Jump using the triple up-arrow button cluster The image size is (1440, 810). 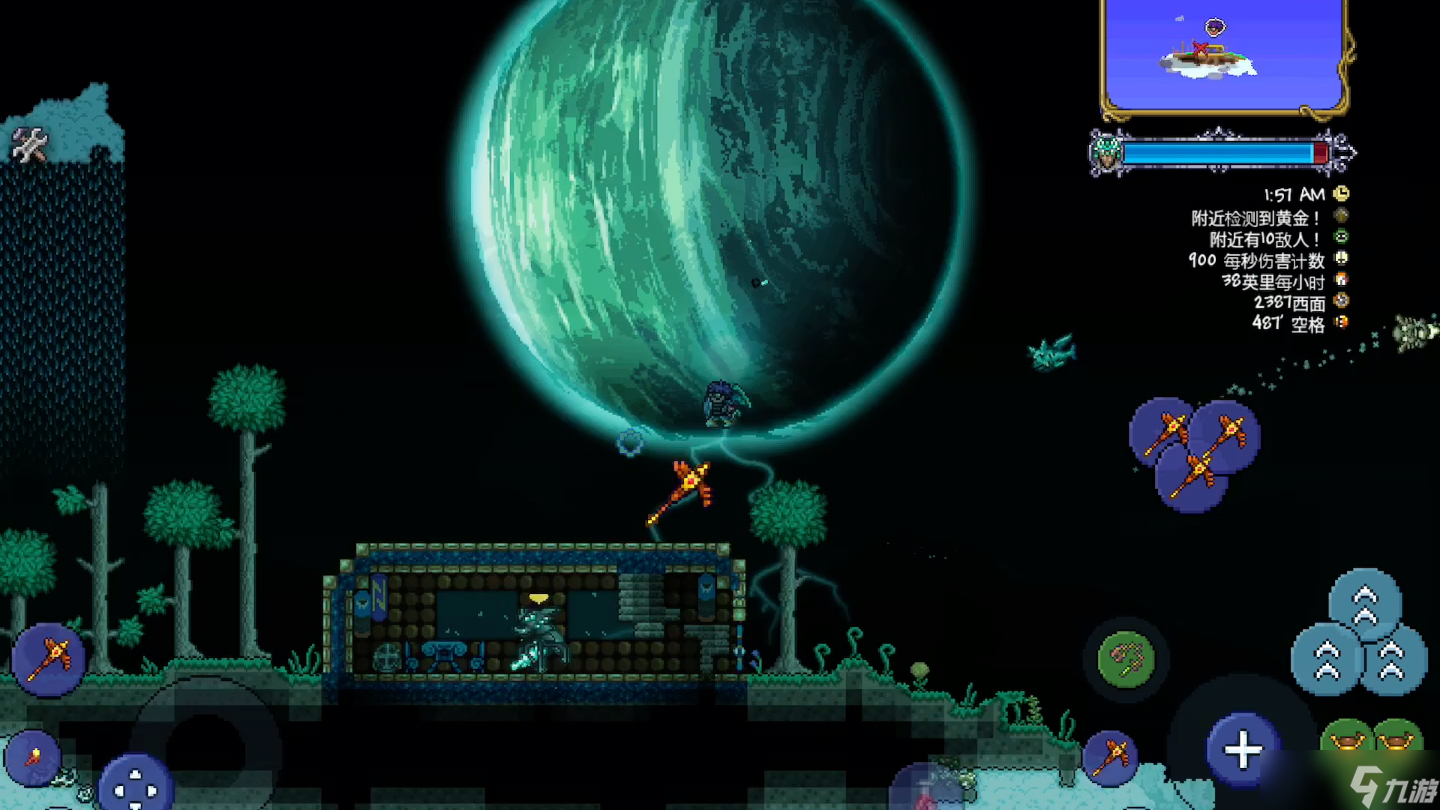pos(1360,635)
